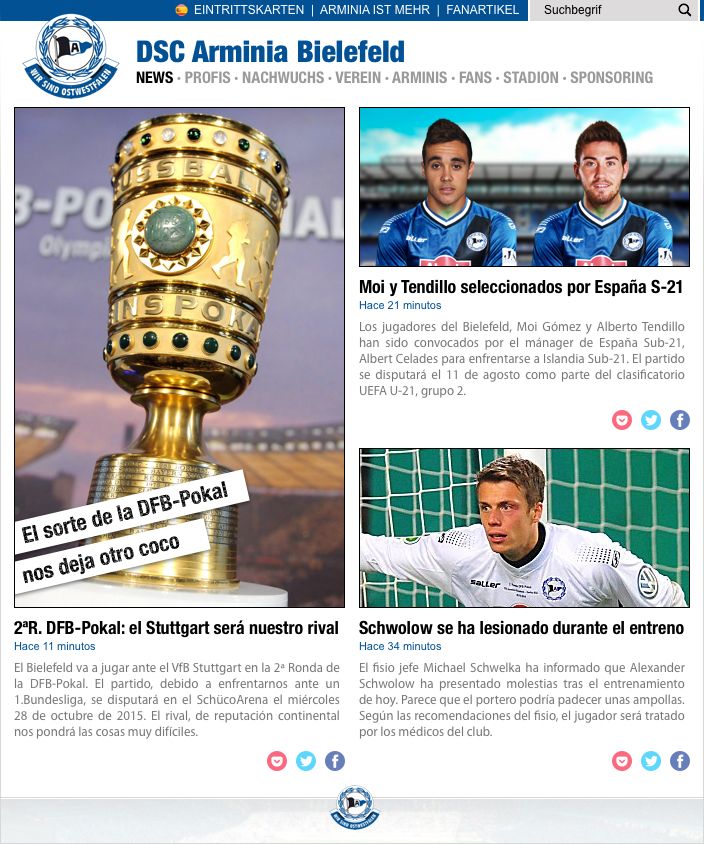Go to the FANS section
704x844 pixels.
pyautogui.click(x=475, y=78)
